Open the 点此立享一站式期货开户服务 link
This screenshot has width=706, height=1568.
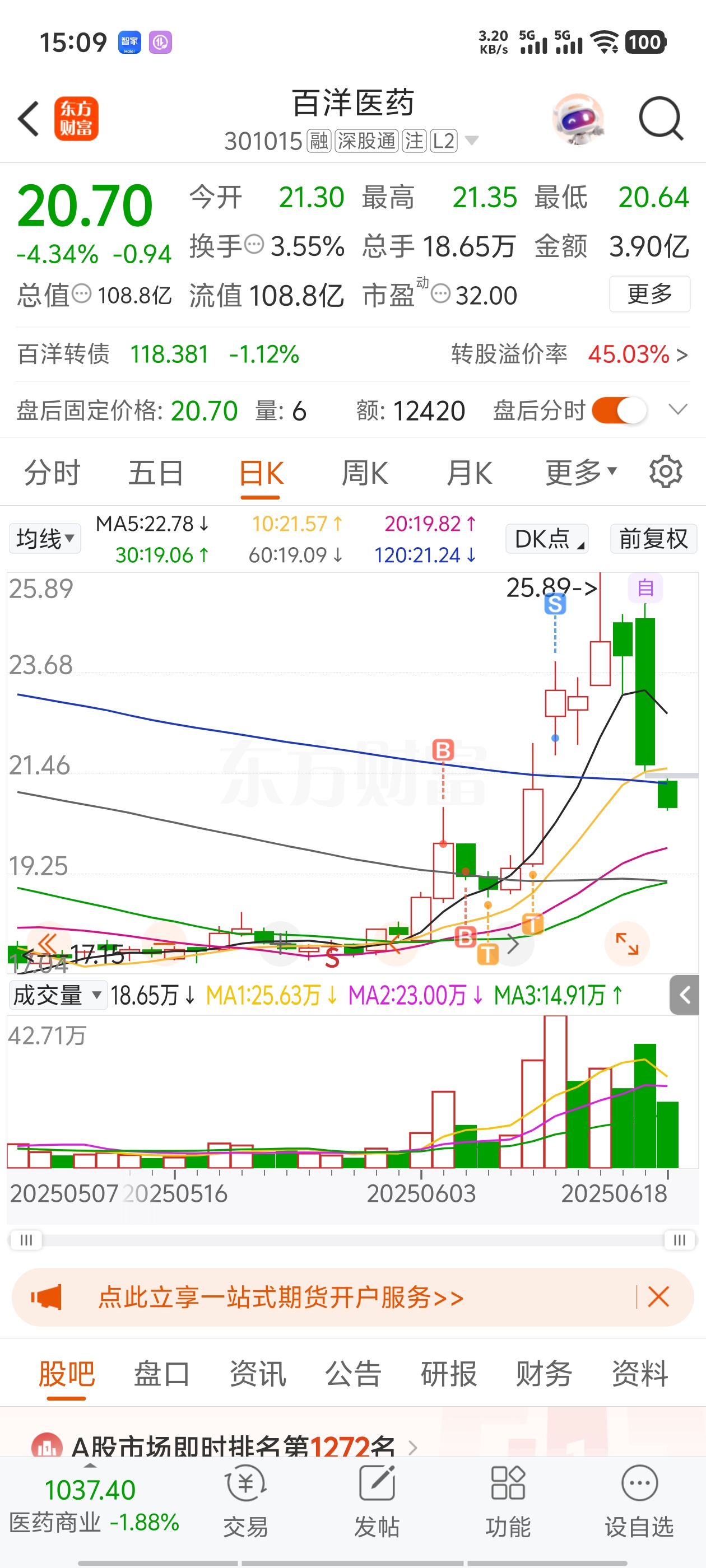tap(281, 1297)
